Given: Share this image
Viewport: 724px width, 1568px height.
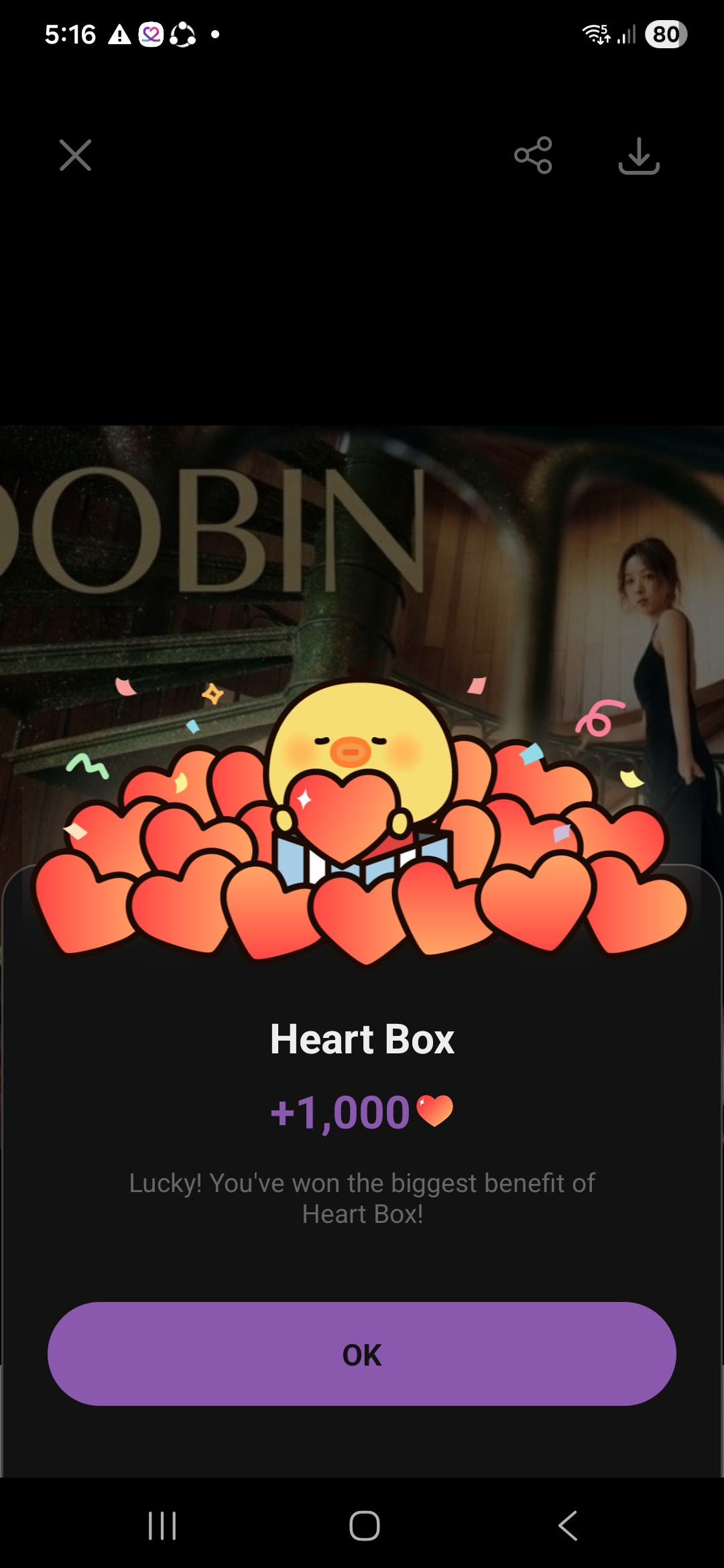Looking at the screenshot, I should [533, 155].
